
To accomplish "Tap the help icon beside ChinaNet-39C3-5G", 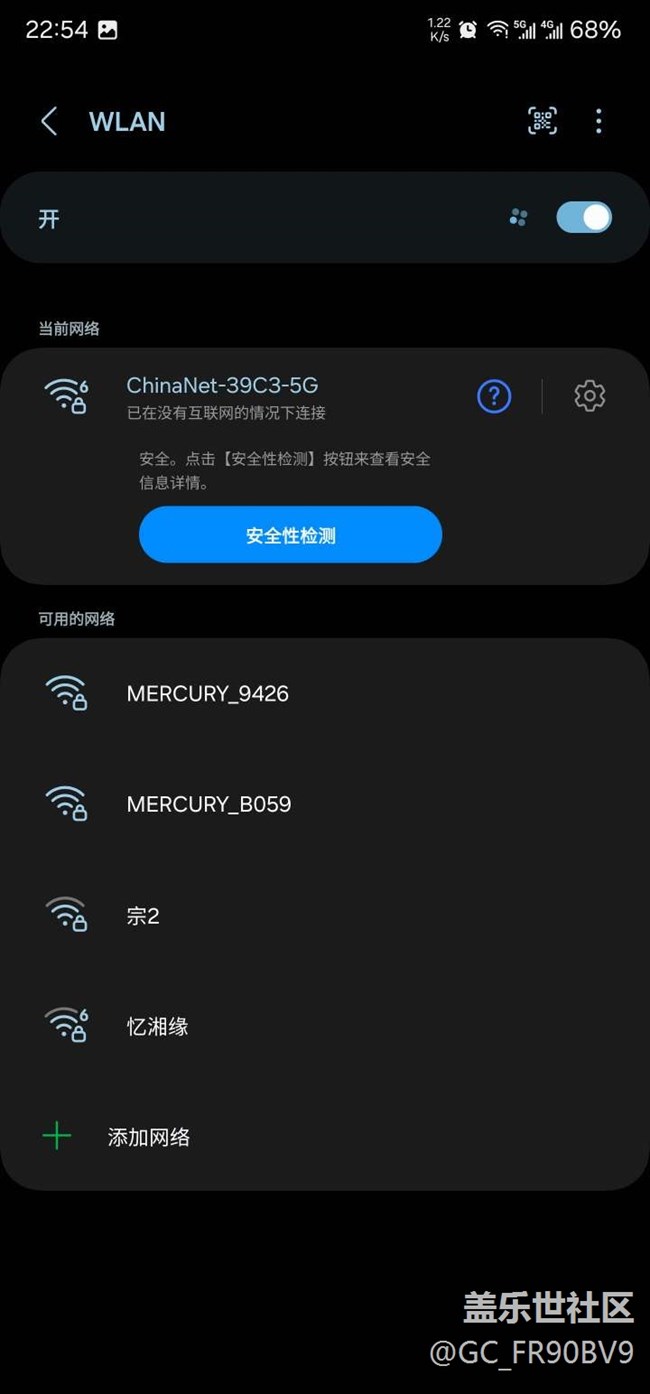I will 494,396.
